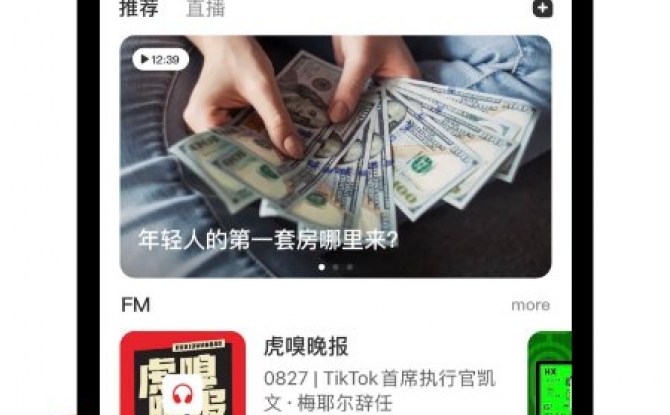Open the 年轻人的第一套房哪里来 banner video

pos(335,157)
